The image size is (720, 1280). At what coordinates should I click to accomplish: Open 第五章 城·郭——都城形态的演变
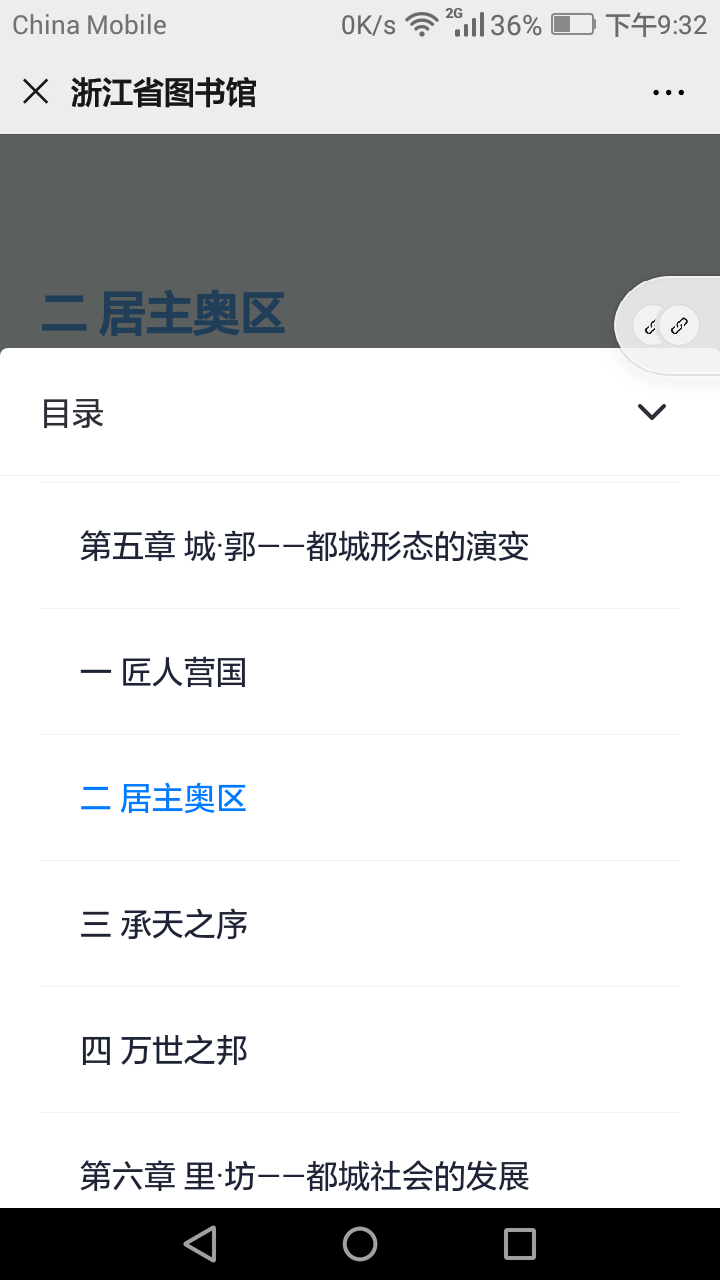(304, 547)
